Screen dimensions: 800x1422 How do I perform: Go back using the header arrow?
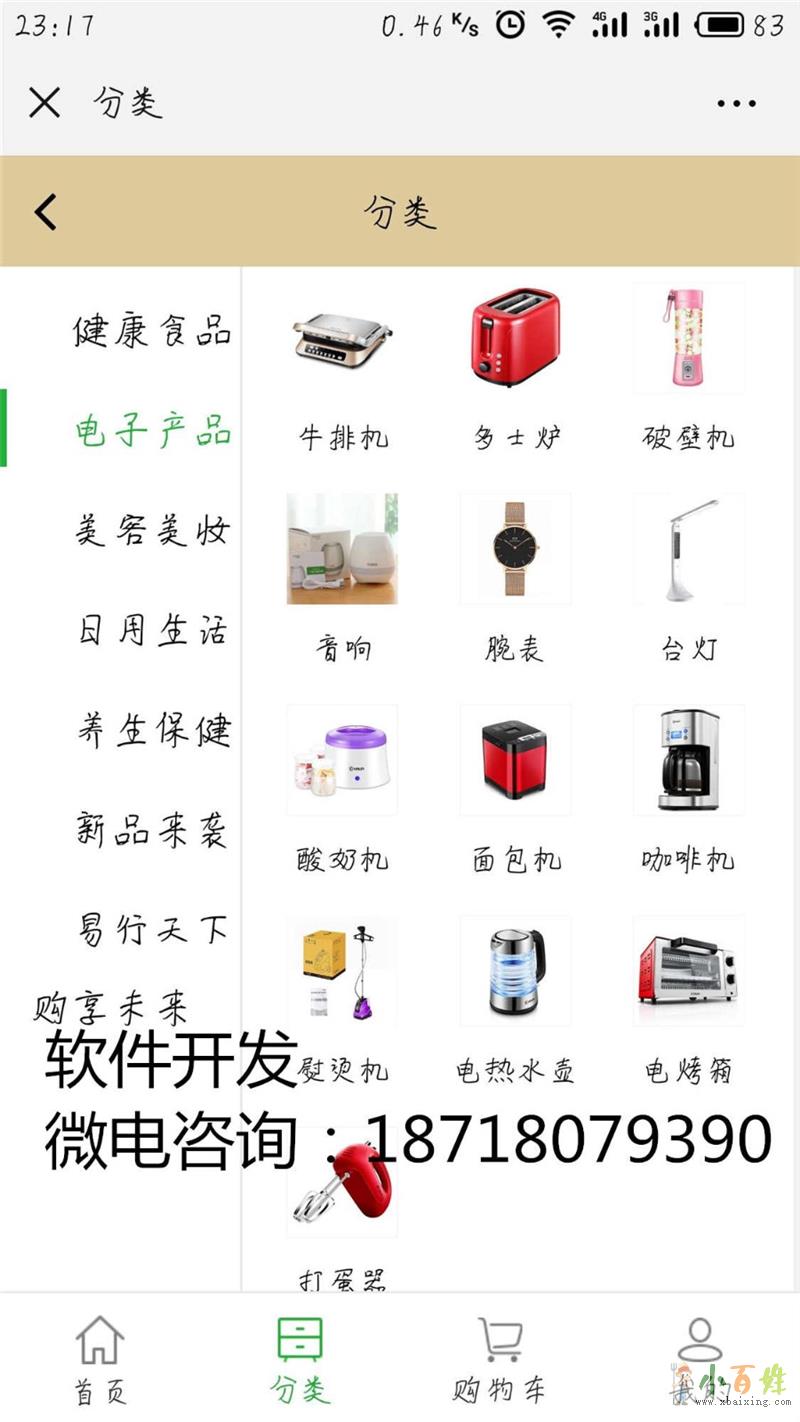click(x=46, y=212)
